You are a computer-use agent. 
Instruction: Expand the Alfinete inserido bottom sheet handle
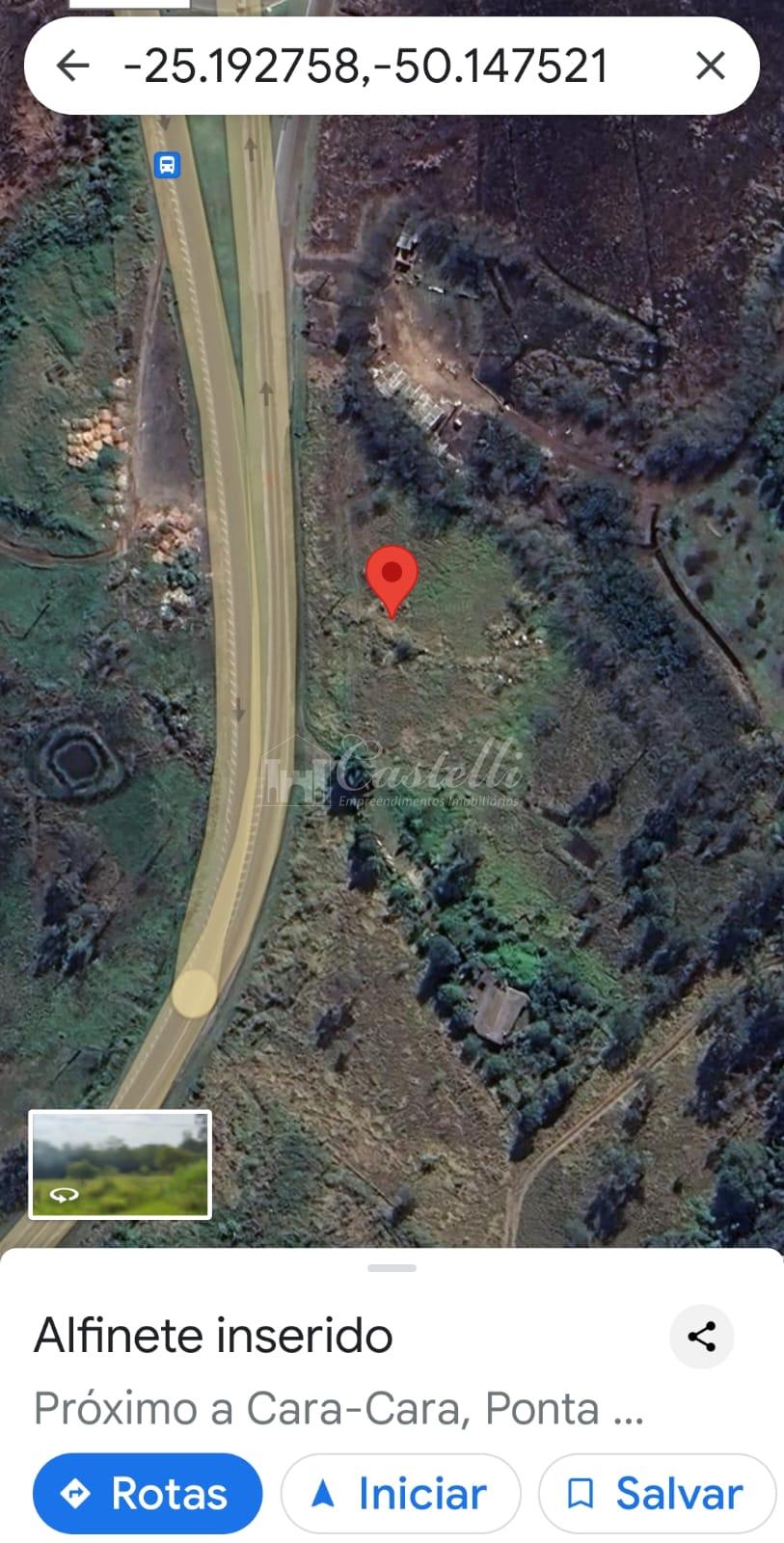(x=392, y=1268)
